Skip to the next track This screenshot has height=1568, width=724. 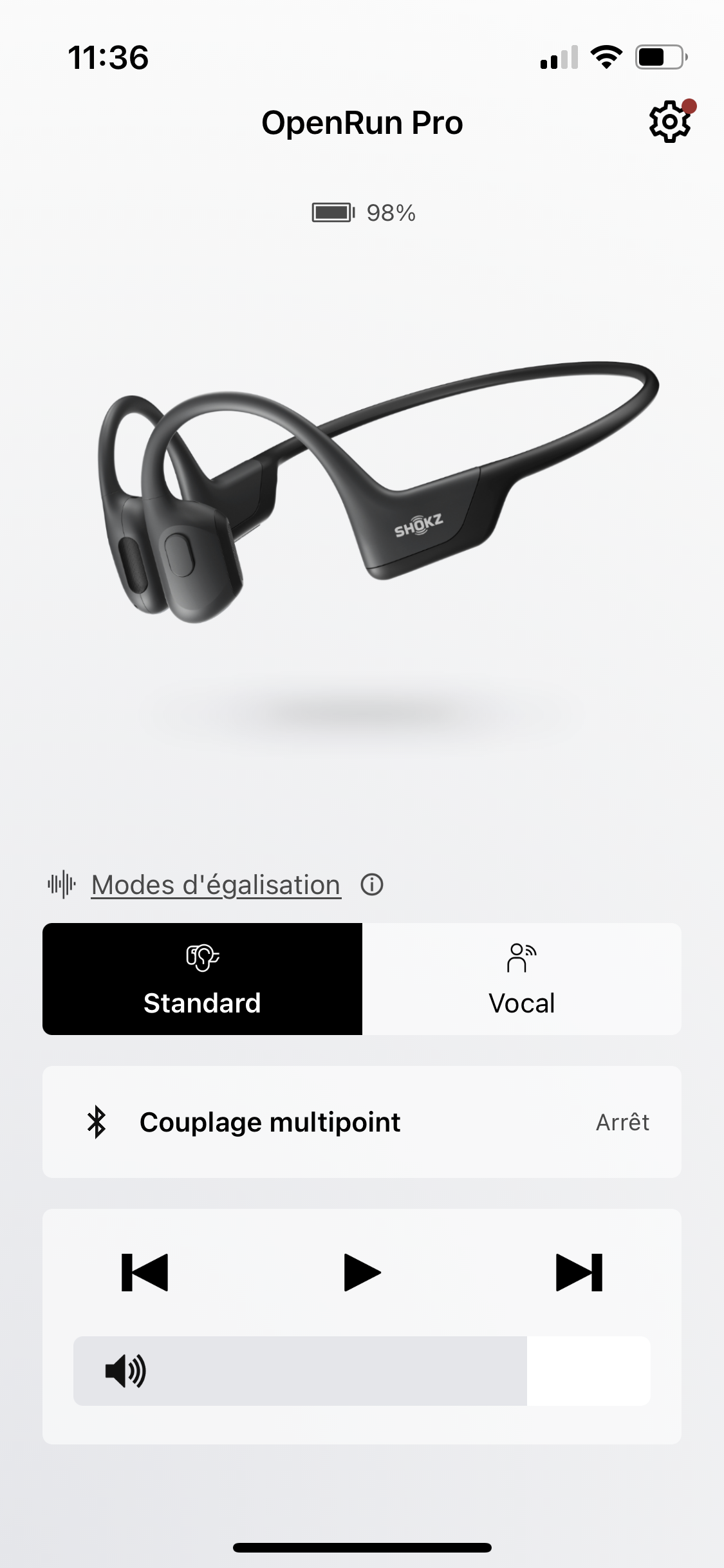(579, 1273)
